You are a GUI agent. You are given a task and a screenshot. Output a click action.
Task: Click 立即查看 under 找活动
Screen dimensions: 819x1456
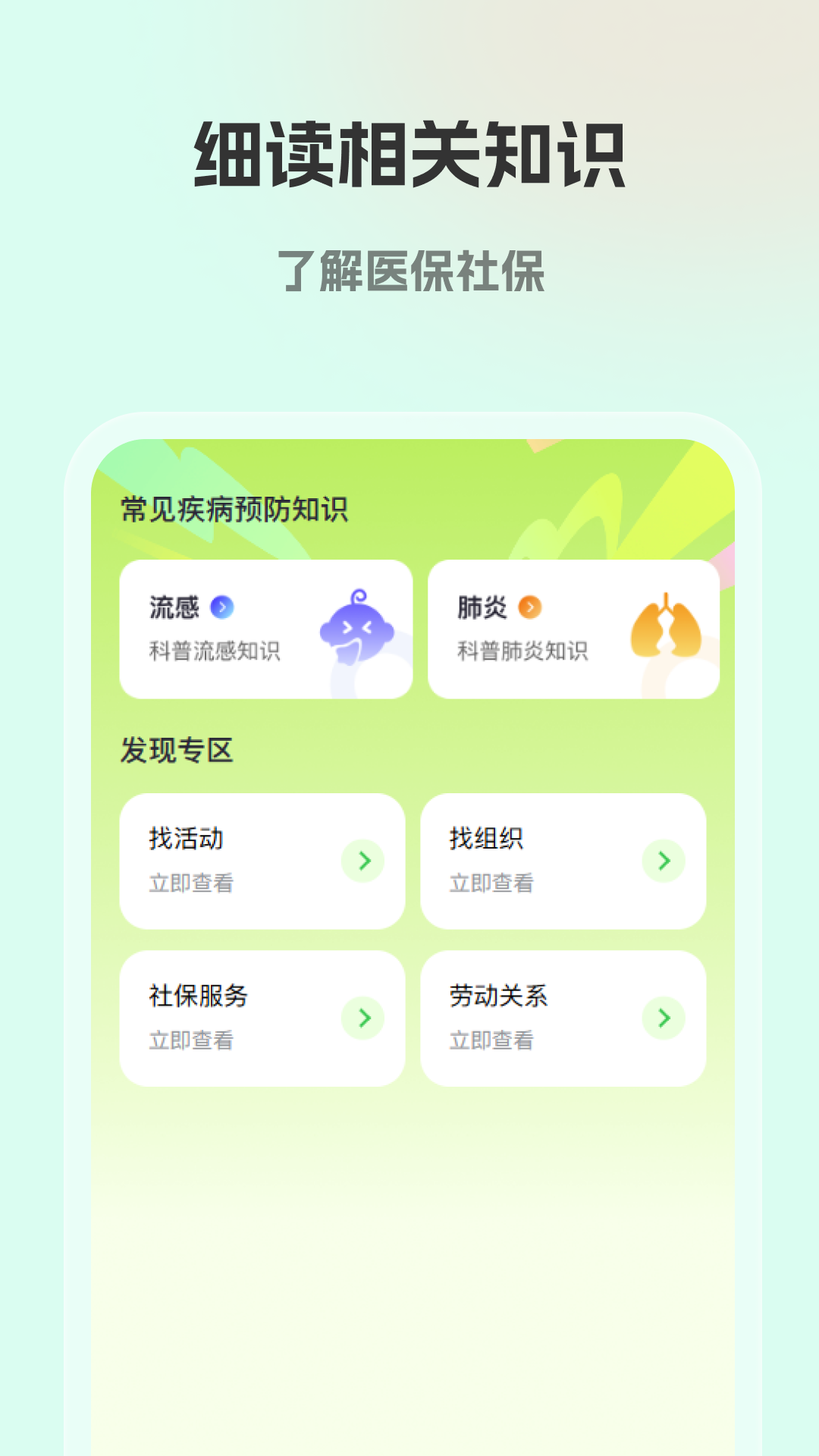pyautogui.click(x=191, y=883)
